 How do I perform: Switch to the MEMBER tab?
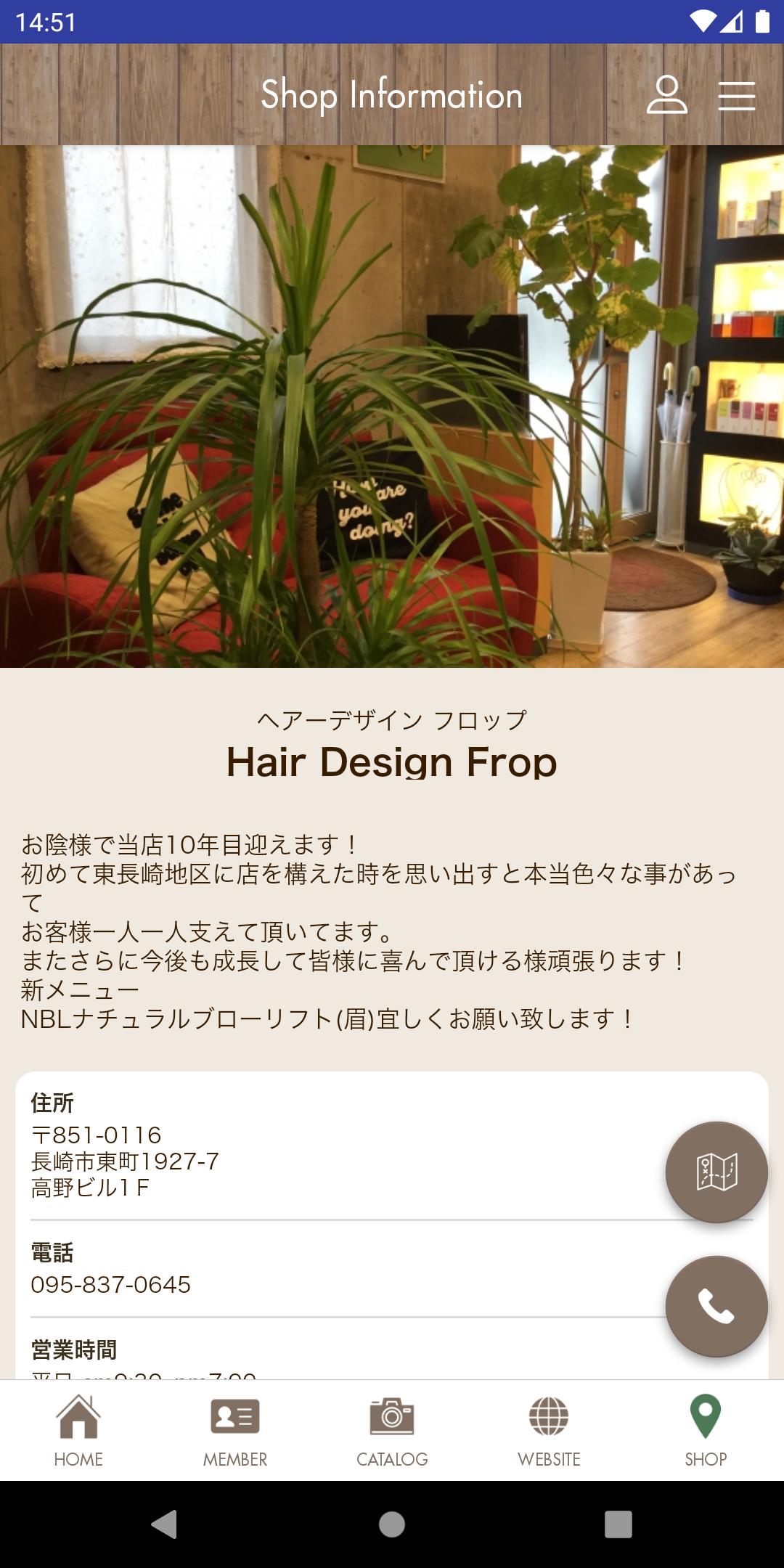[x=235, y=1430]
